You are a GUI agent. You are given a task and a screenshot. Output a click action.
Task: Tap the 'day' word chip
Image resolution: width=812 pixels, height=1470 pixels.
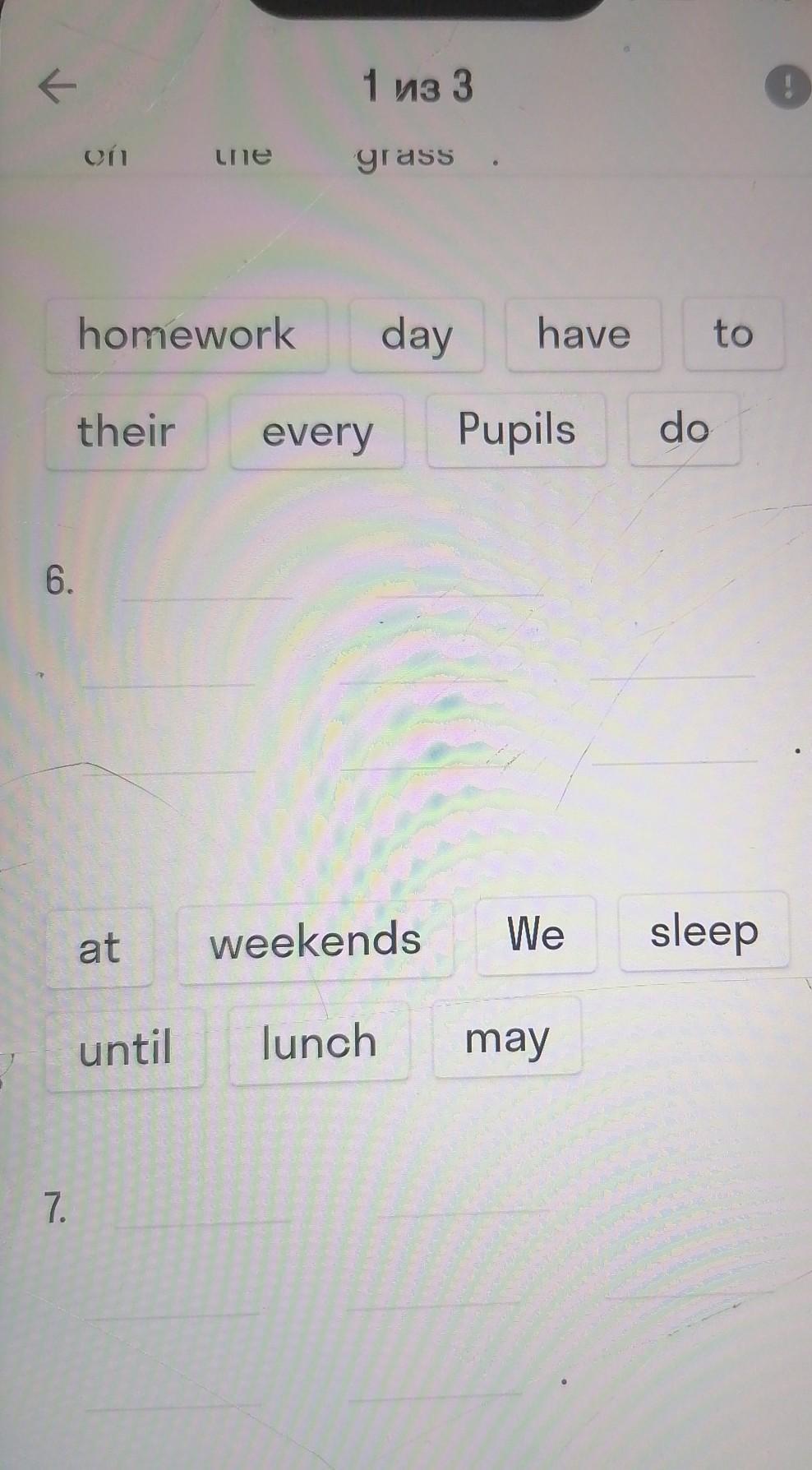[417, 335]
